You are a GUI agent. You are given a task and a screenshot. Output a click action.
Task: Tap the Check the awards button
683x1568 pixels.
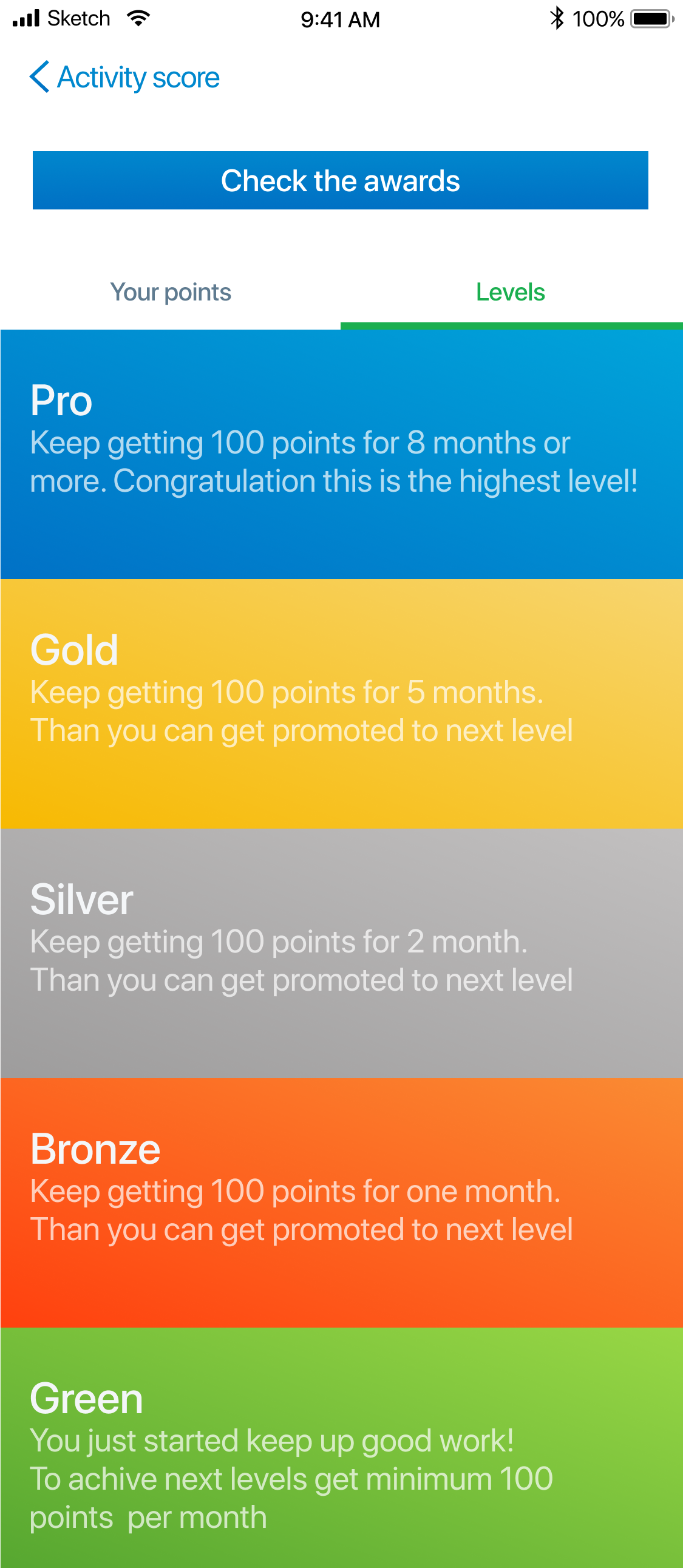(340, 181)
